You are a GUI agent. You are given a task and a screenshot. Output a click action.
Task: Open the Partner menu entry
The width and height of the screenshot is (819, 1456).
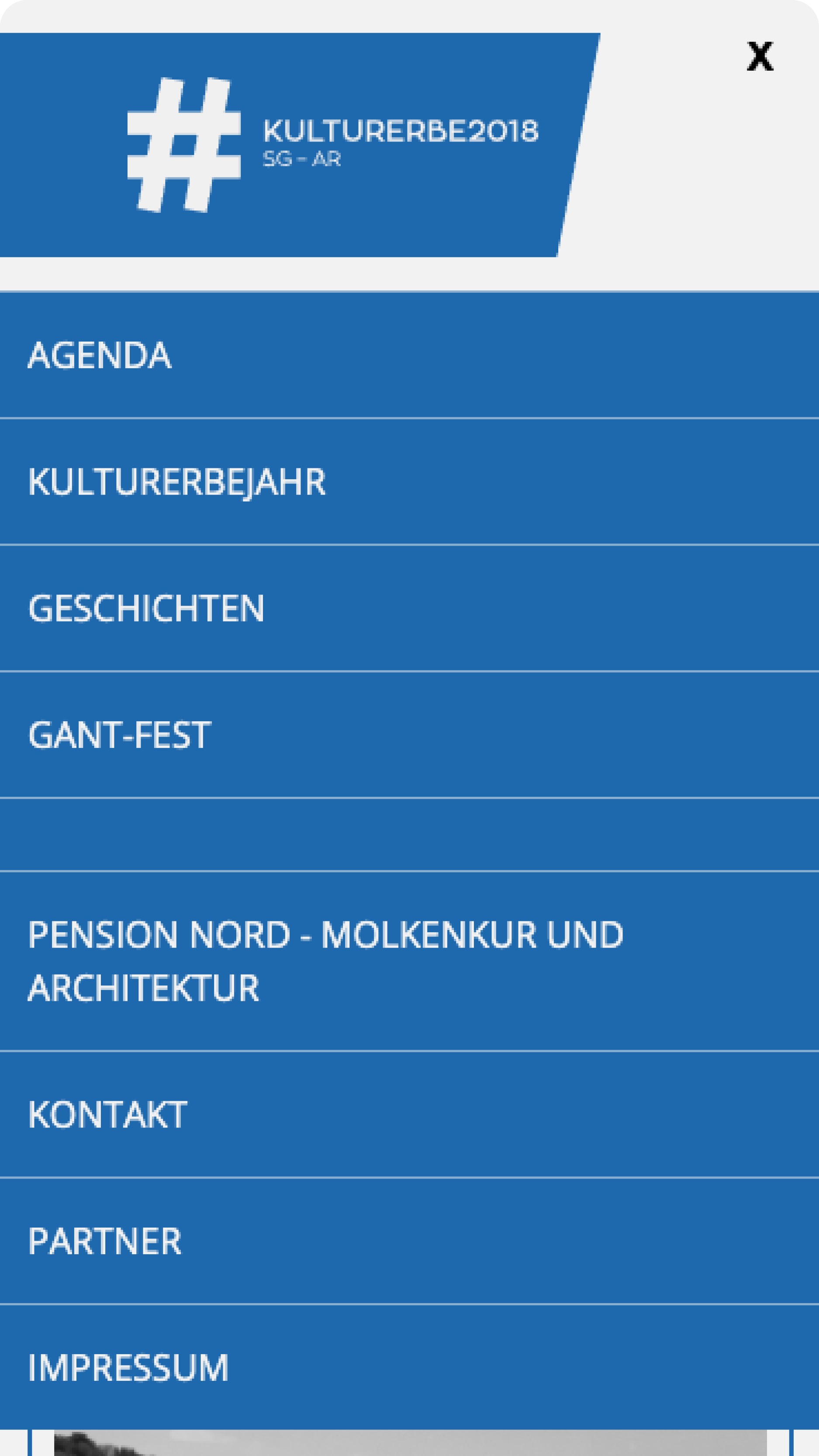[x=409, y=1241]
